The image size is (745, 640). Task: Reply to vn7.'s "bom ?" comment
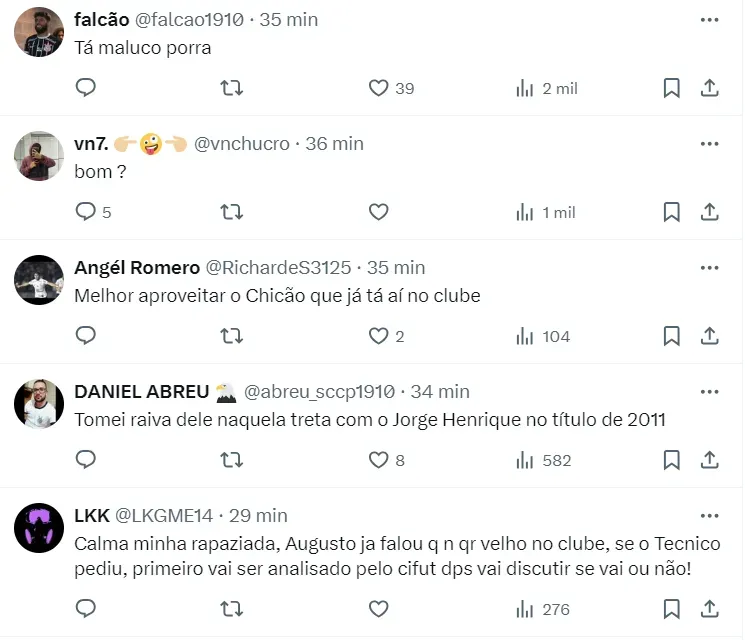[x=87, y=212]
